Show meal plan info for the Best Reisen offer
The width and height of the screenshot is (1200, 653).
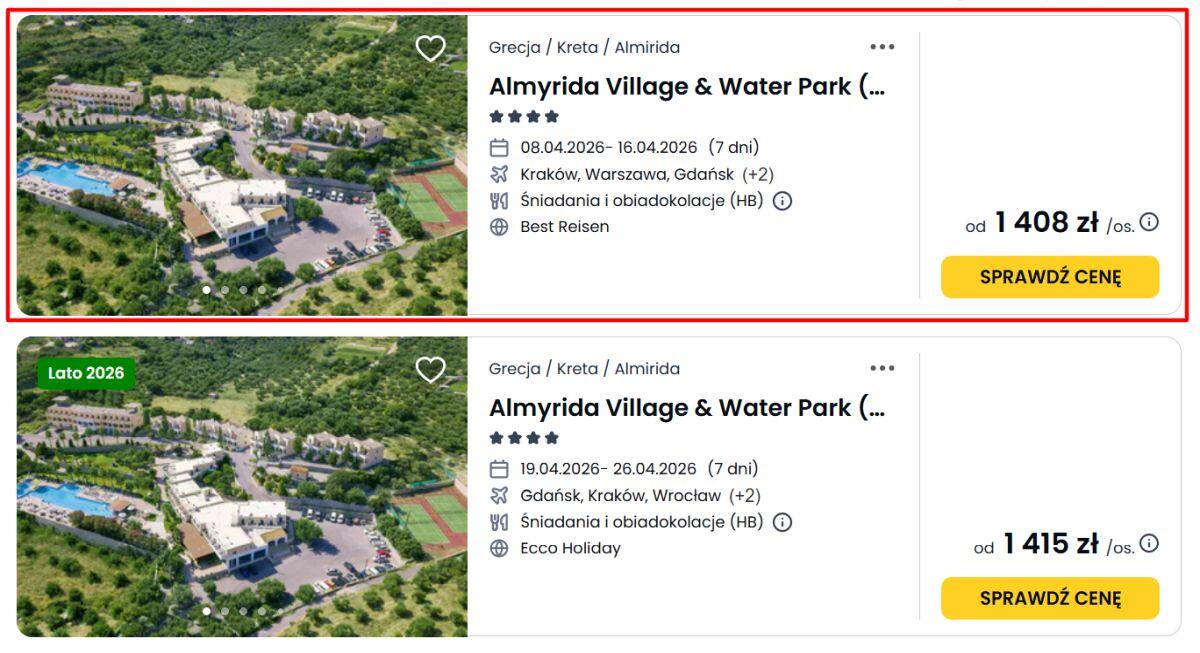(783, 201)
